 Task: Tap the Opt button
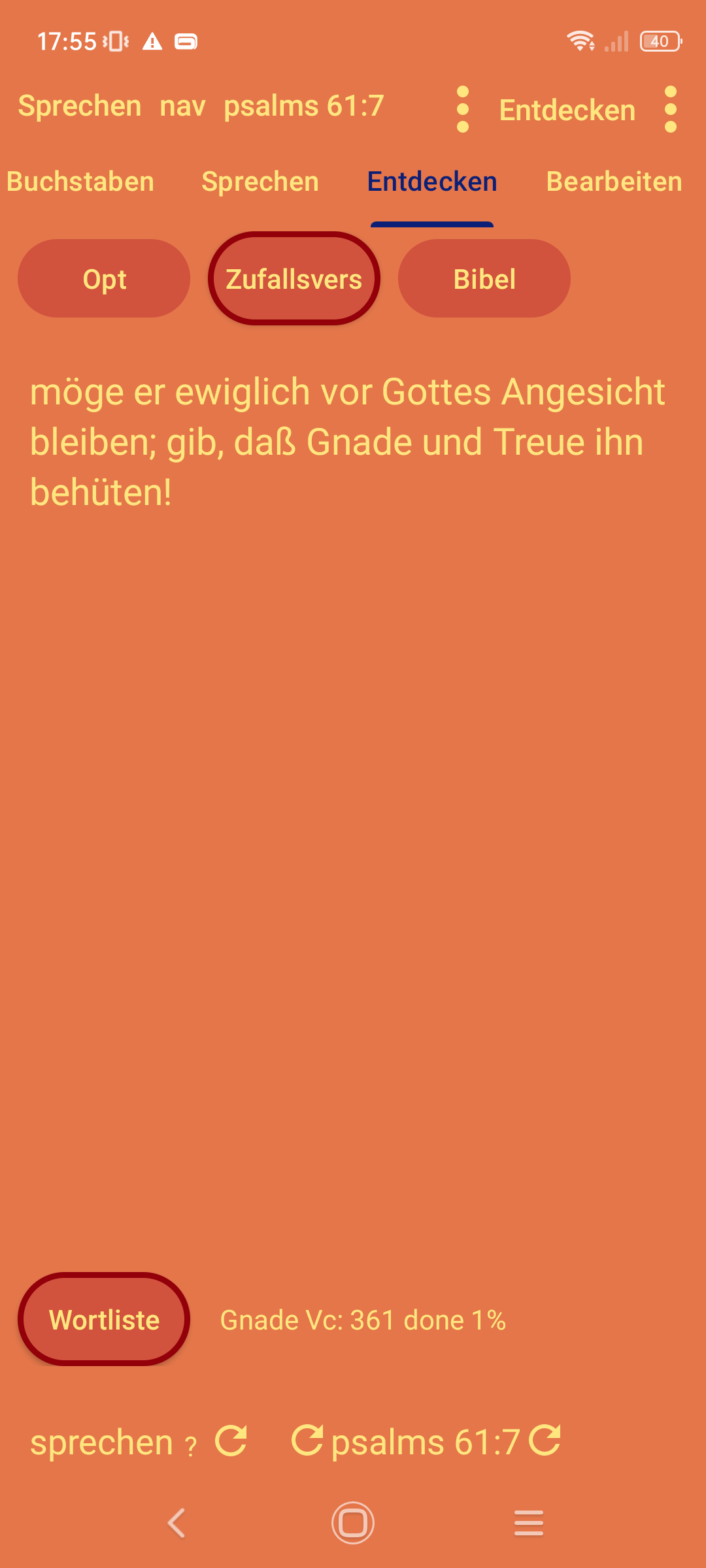(x=104, y=279)
